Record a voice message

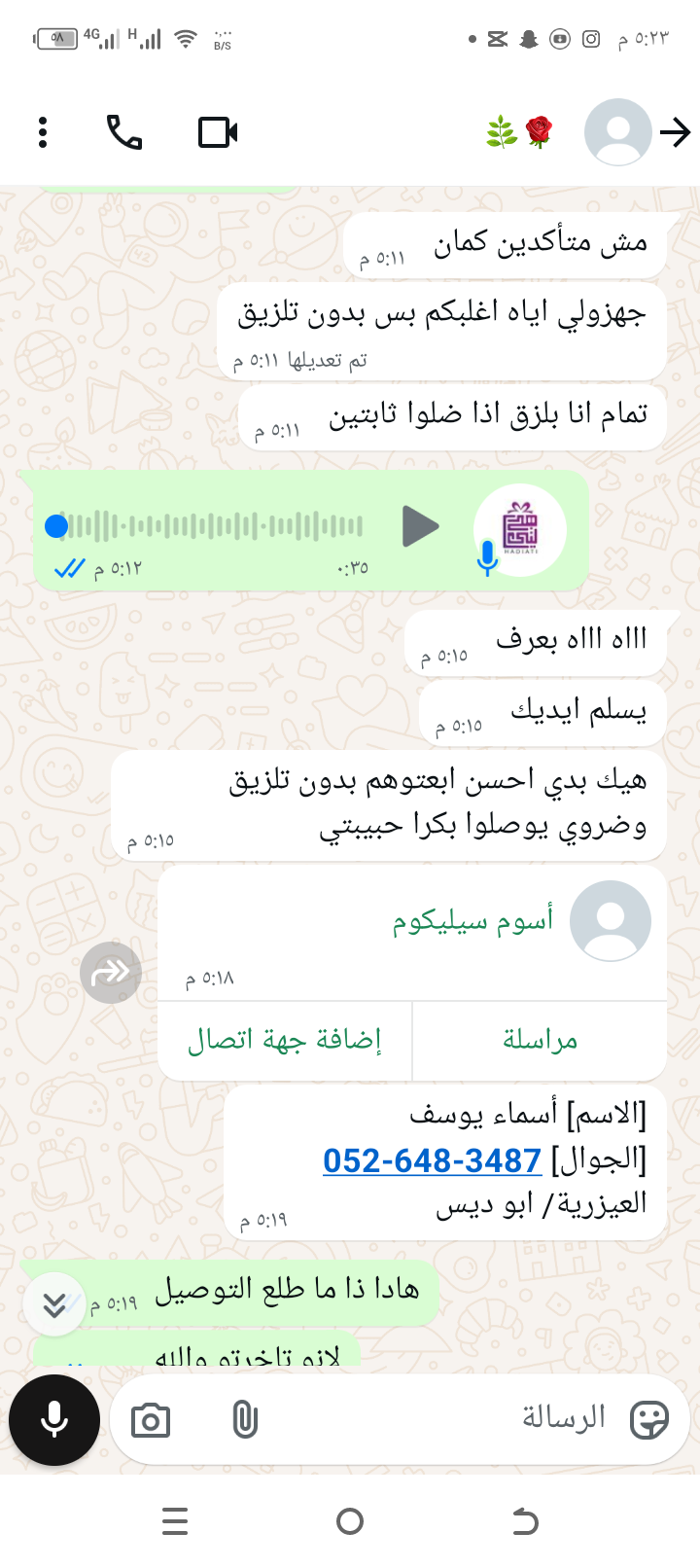pos(54,1420)
